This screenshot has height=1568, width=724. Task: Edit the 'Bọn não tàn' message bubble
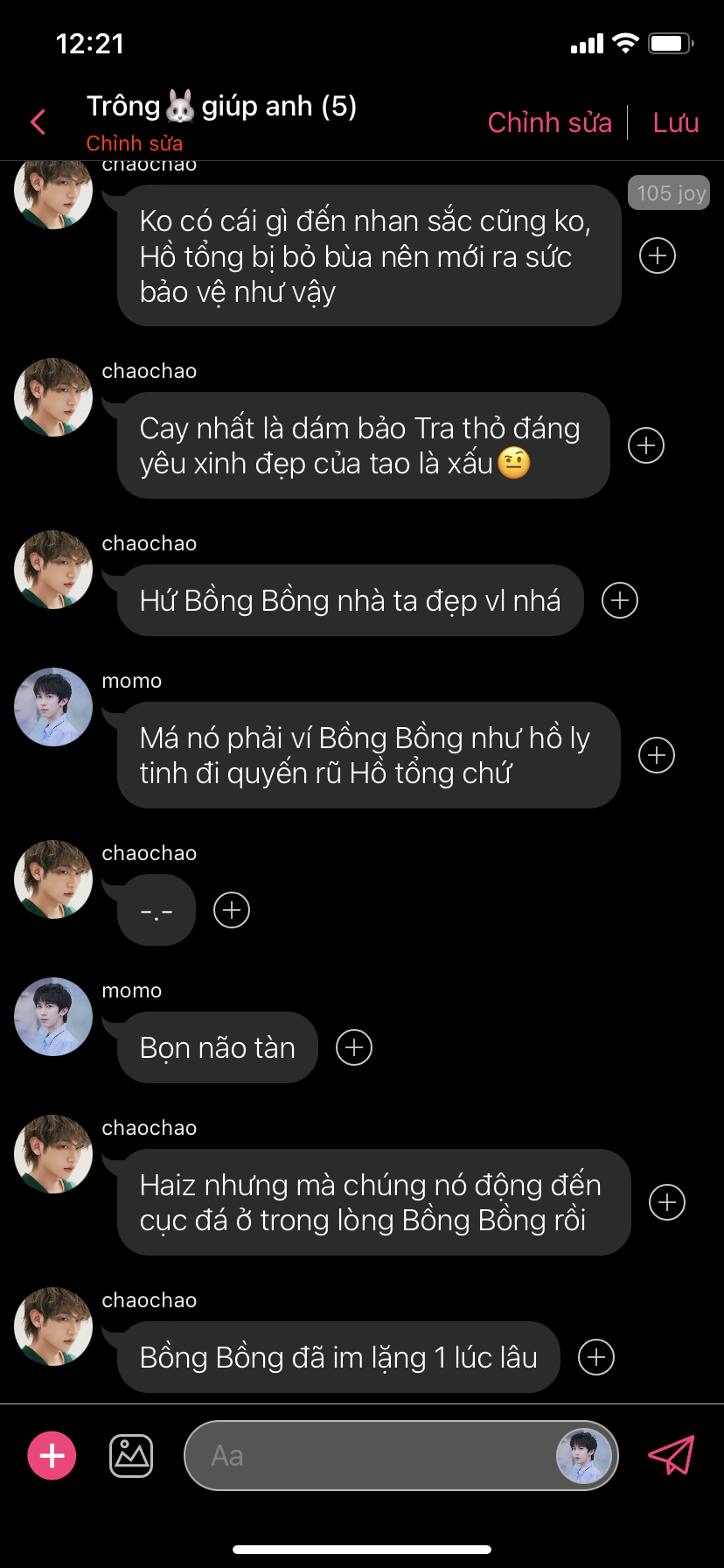(218, 1047)
